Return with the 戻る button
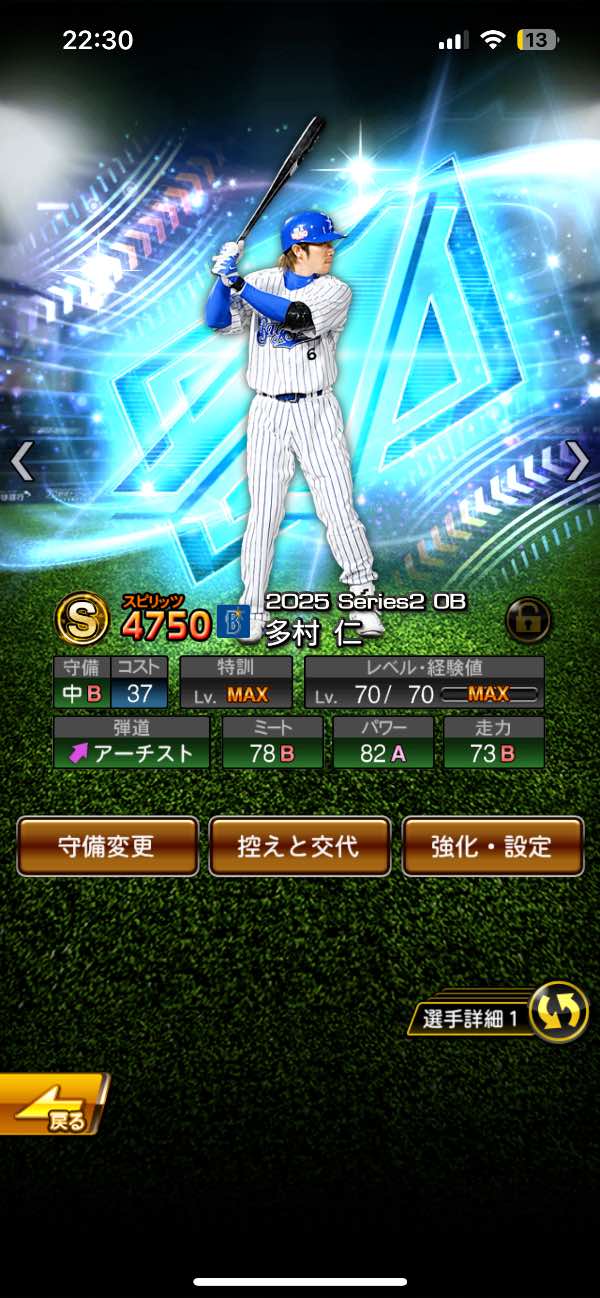Screen dimensions: 600x1298 pyautogui.click(x=52, y=1105)
